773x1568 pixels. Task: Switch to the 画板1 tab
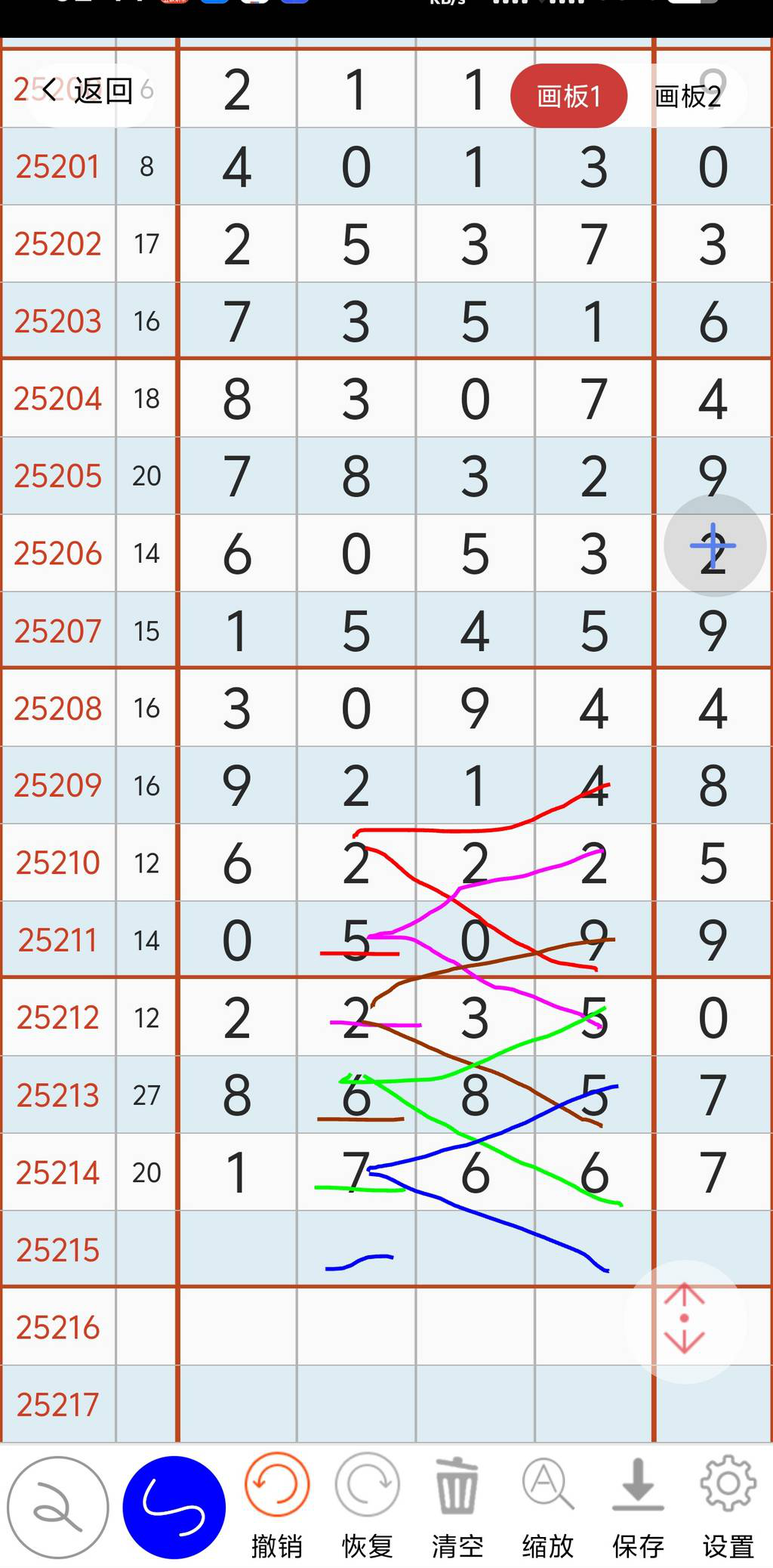[x=568, y=96]
